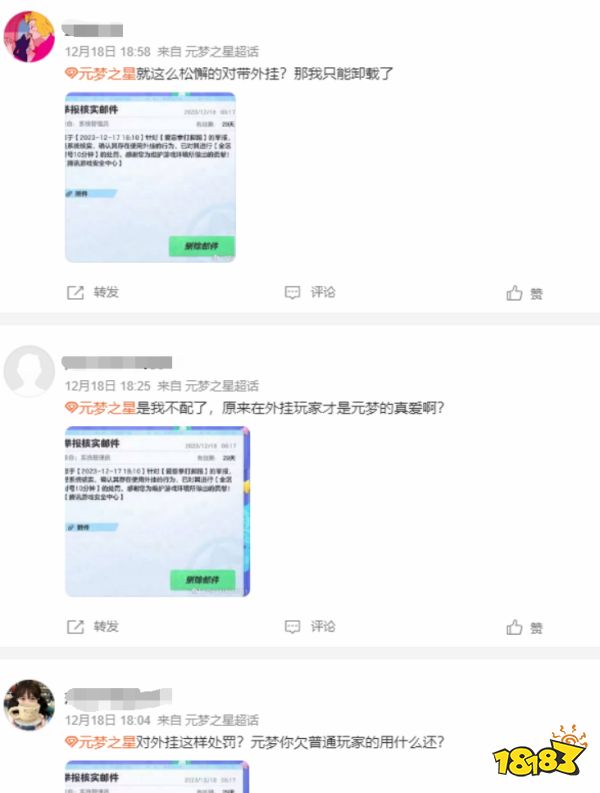Like the 18:25 post
Viewport: 600px width, 793px height.
coord(525,627)
